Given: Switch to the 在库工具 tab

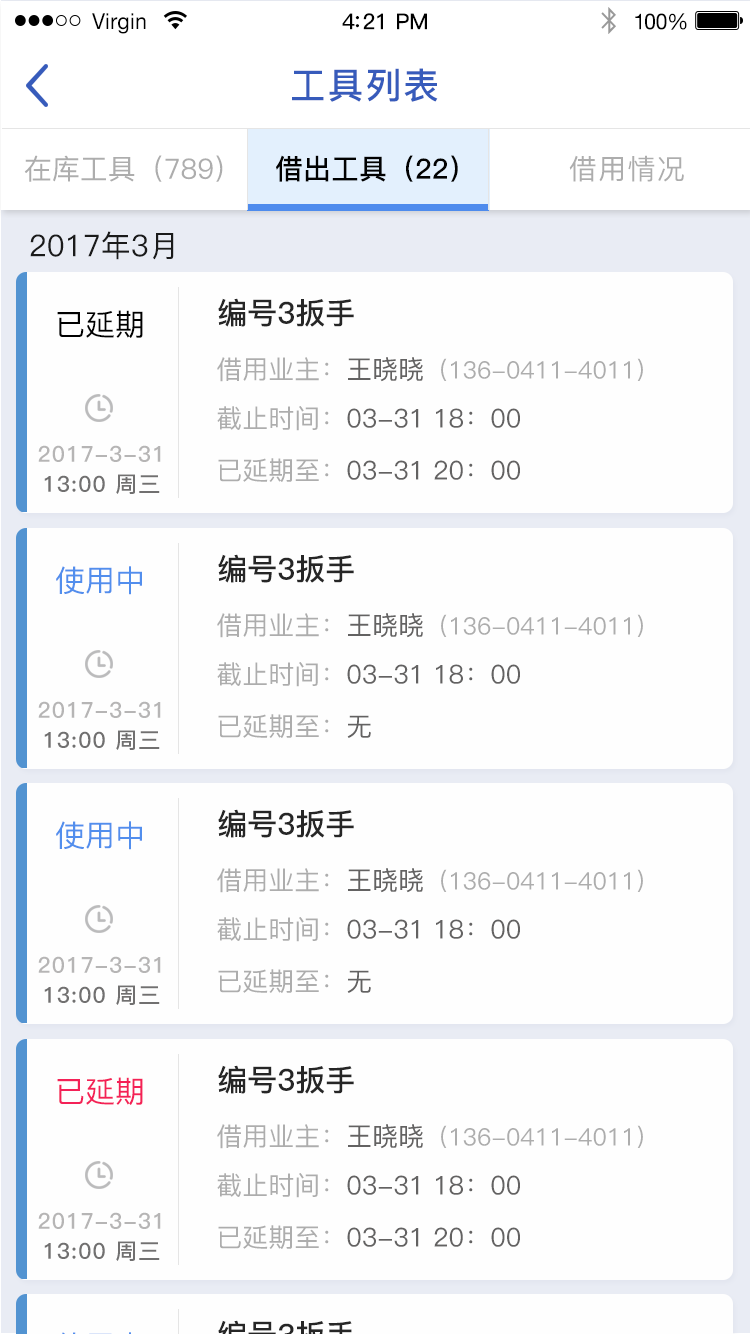Looking at the screenshot, I should tap(124, 168).
